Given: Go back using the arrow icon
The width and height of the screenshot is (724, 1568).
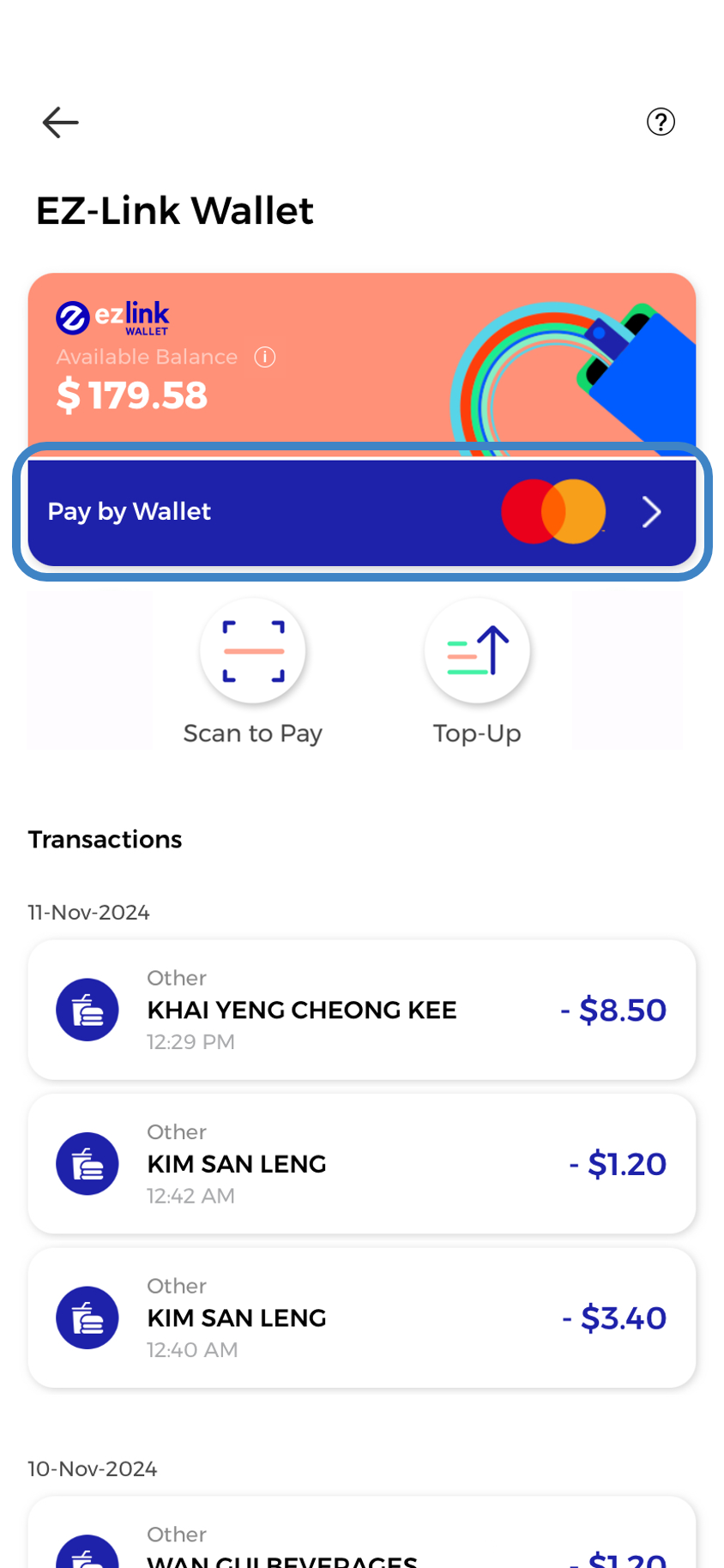Looking at the screenshot, I should [60, 122].
